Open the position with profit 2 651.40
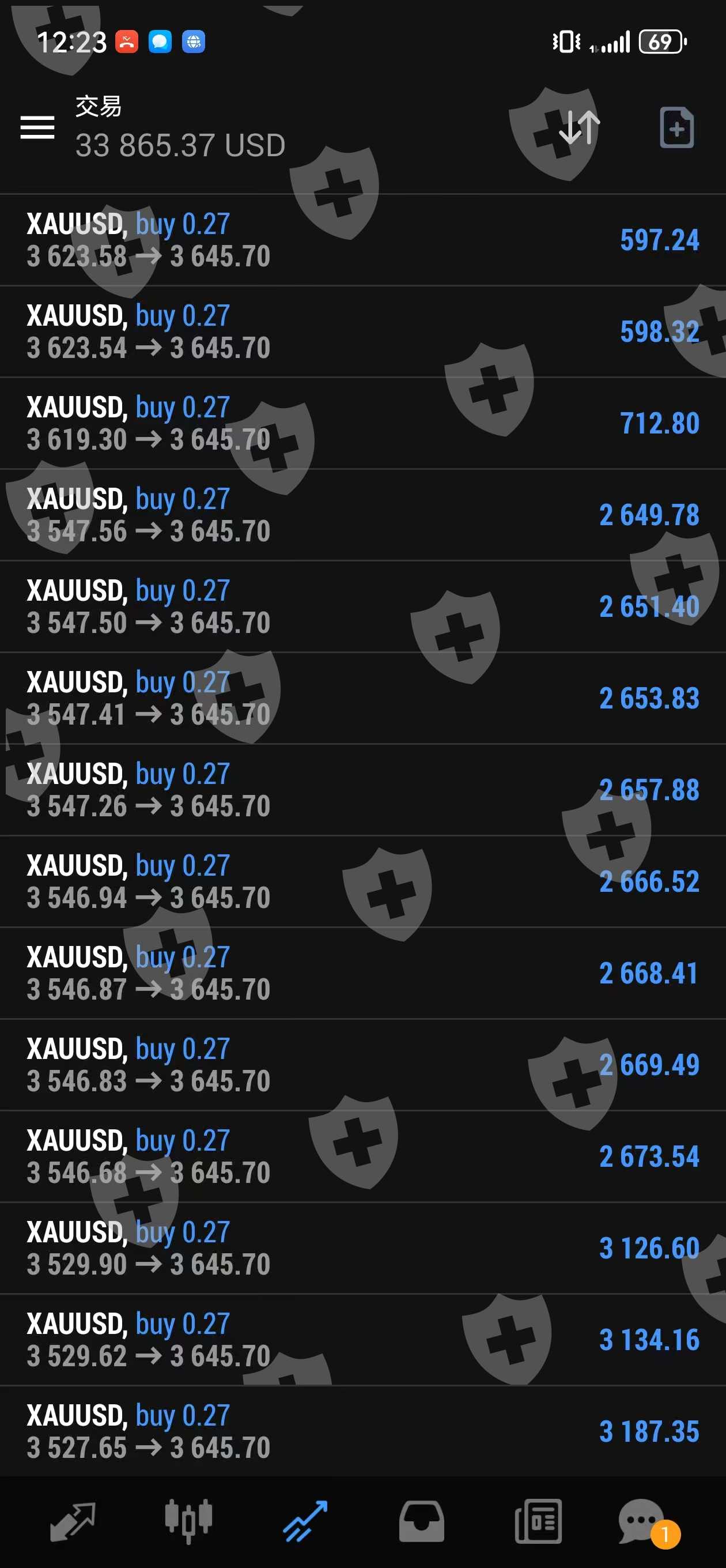The image size is (726, 1568). click(362, 606)
